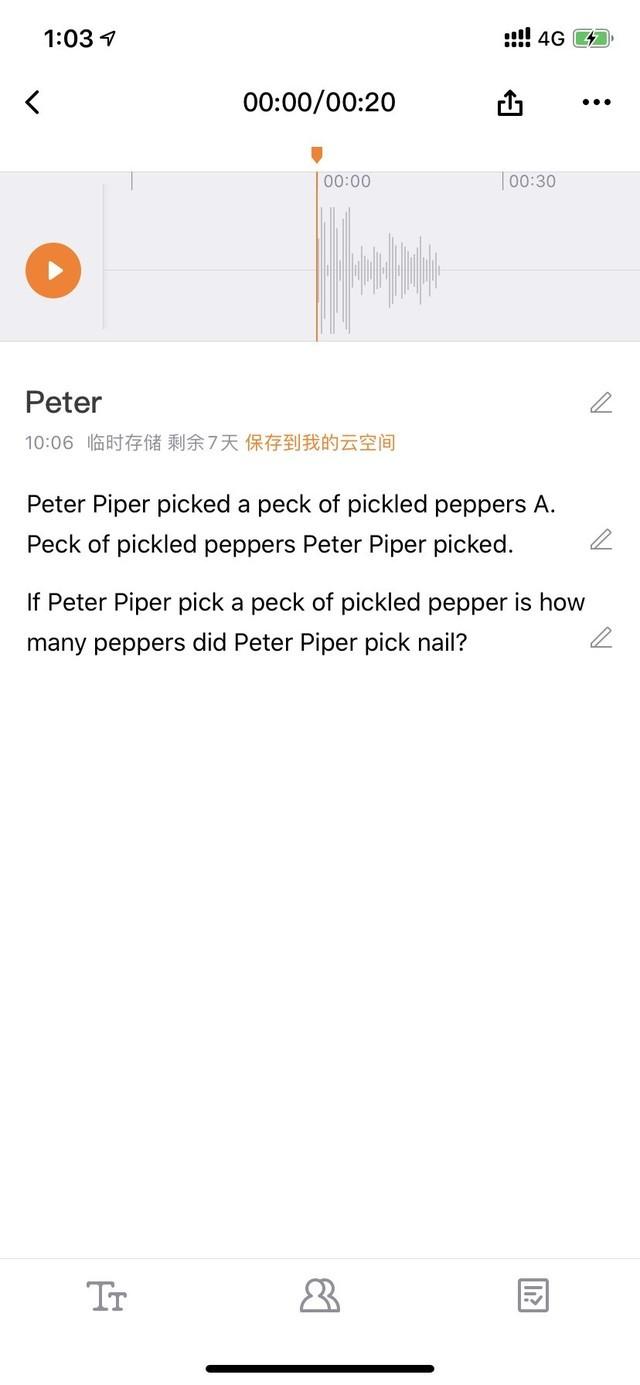
Task: Edit the first transcript paragraph
Action: (x=600, y=539)
